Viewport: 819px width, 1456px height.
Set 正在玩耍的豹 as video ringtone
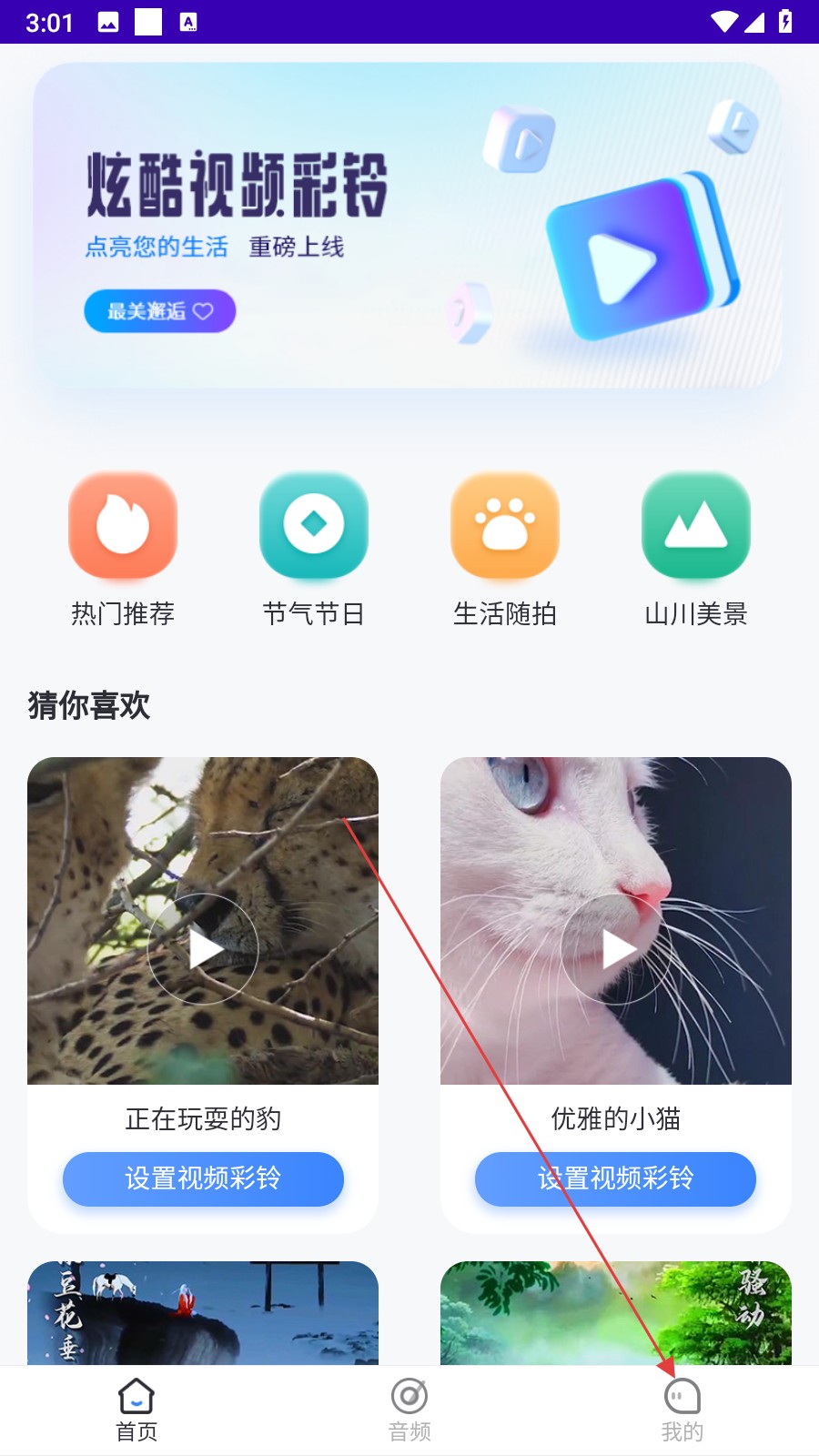click(203, 1179)
